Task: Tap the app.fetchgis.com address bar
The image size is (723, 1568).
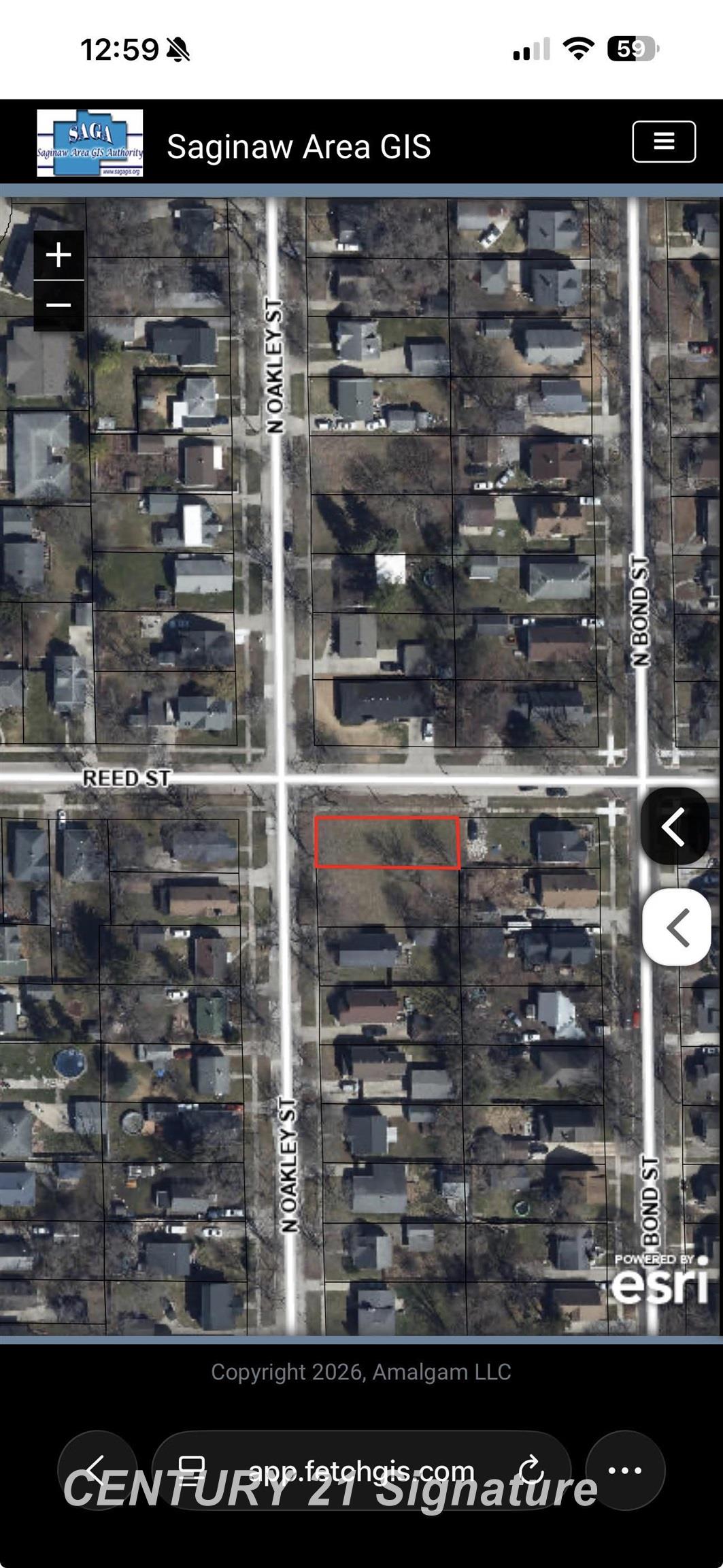Action: click(x=361, y=1470)
